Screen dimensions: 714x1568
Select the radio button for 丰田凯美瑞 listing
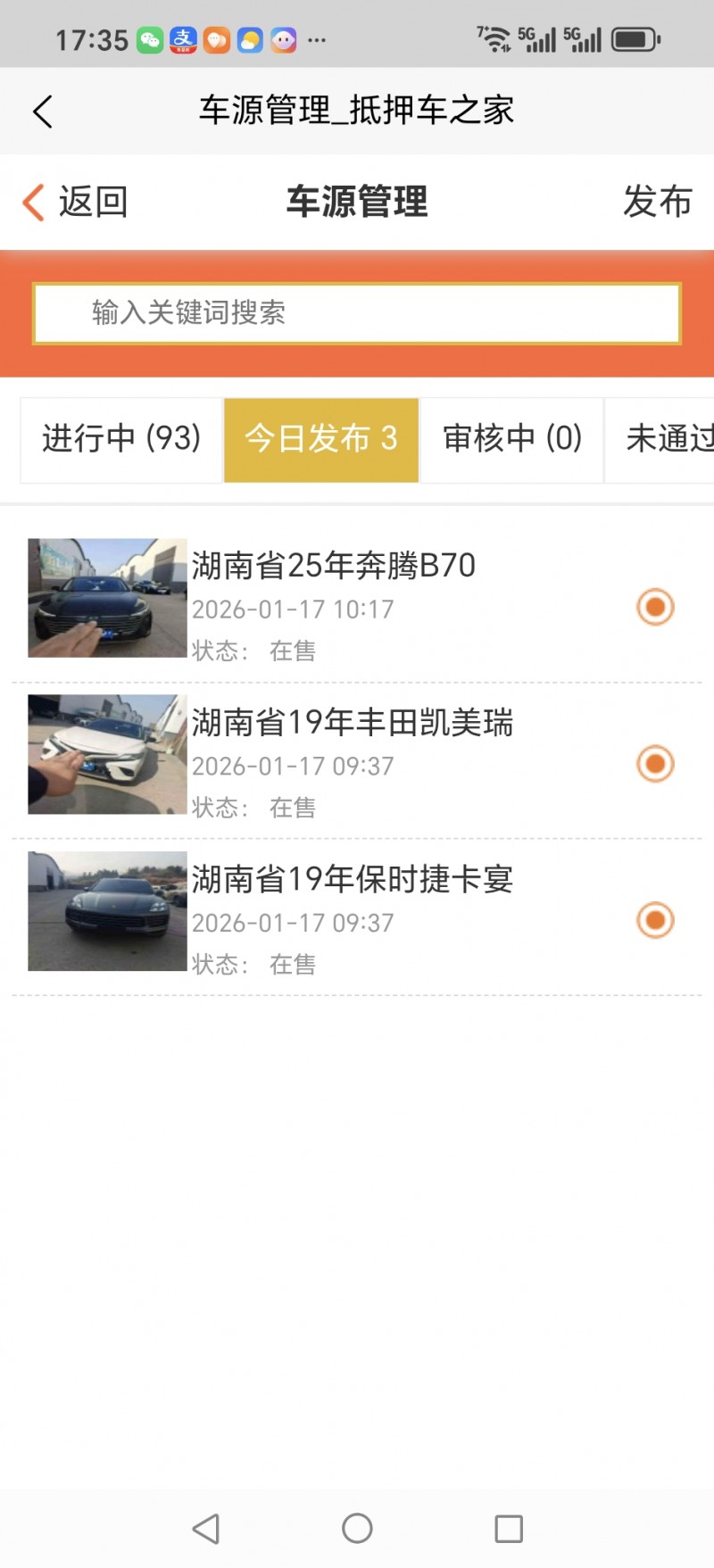point(654,764)
